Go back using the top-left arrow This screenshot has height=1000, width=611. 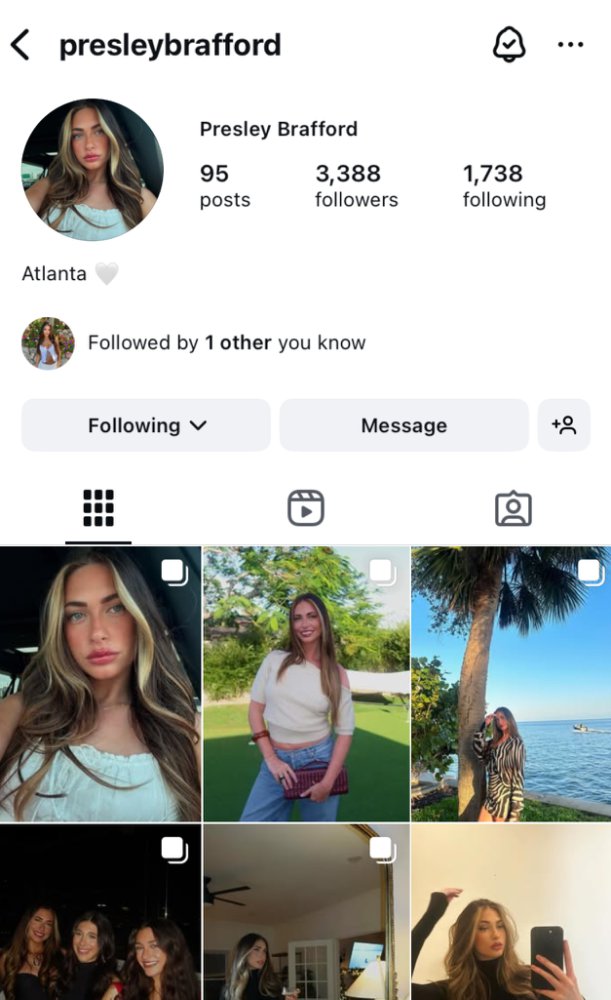pyautogui.click(x=20, y=45)
